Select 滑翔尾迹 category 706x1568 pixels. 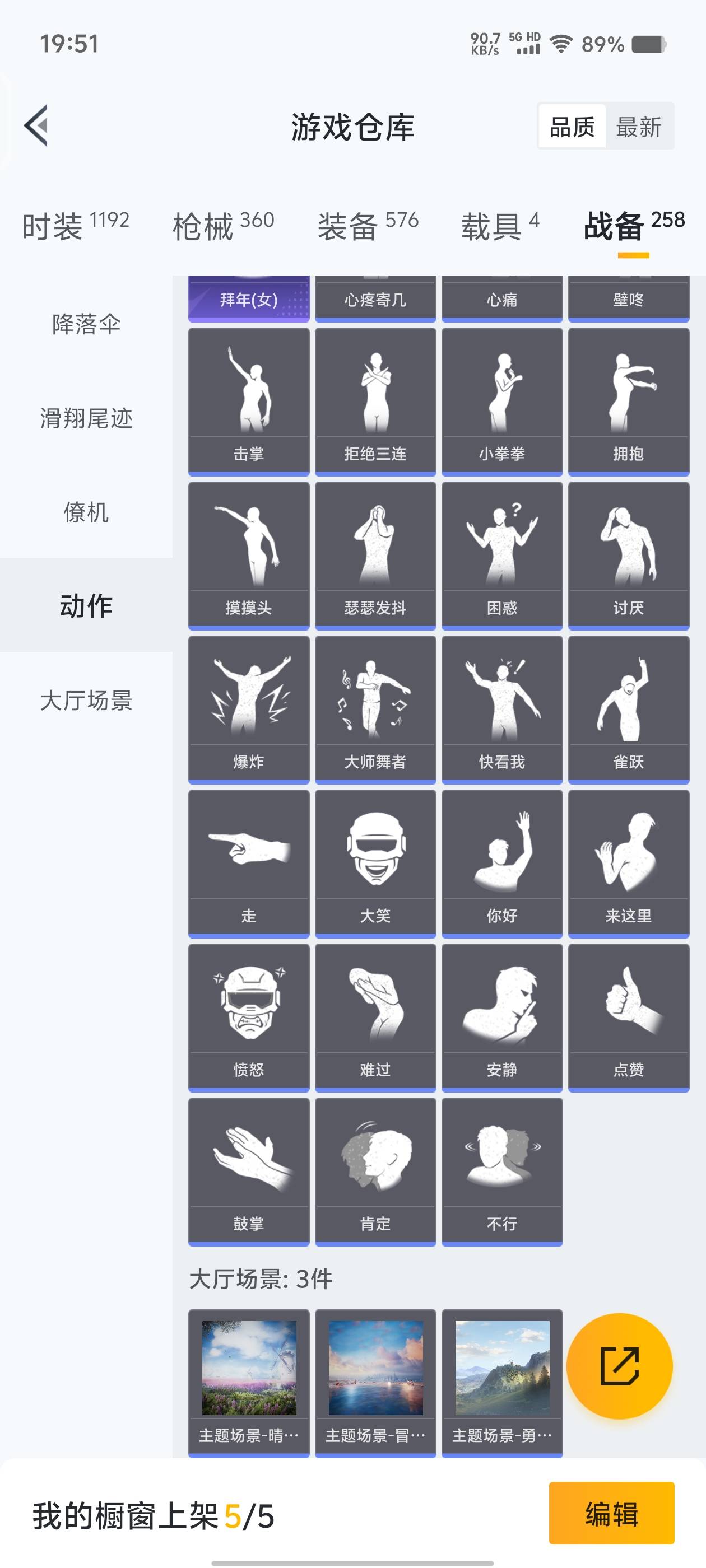pos(86,418)
